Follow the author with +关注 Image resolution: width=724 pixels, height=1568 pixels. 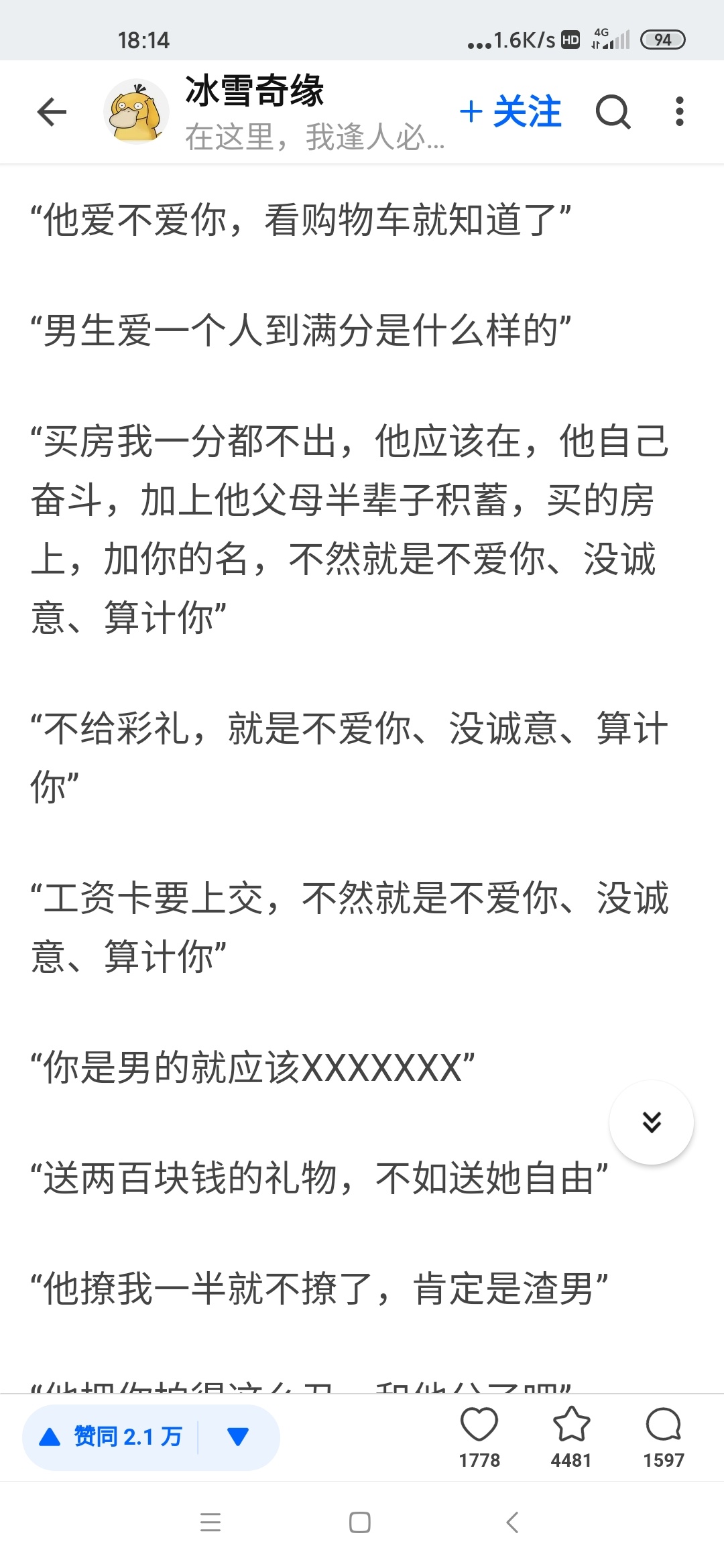(511, 111)
